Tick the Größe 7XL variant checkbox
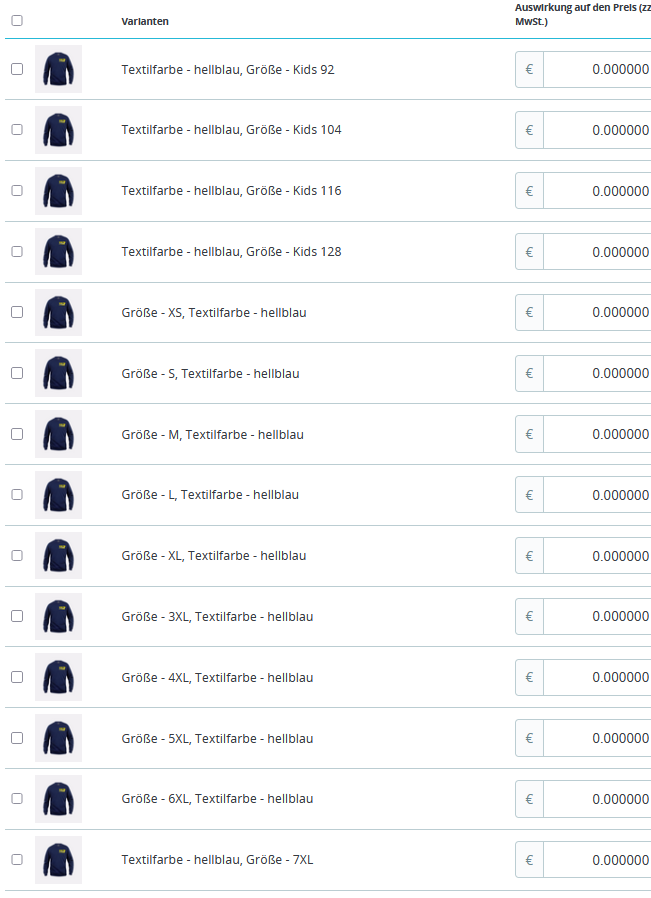The width and height of the screenshot is (651, 898). [x=17, y=859]
